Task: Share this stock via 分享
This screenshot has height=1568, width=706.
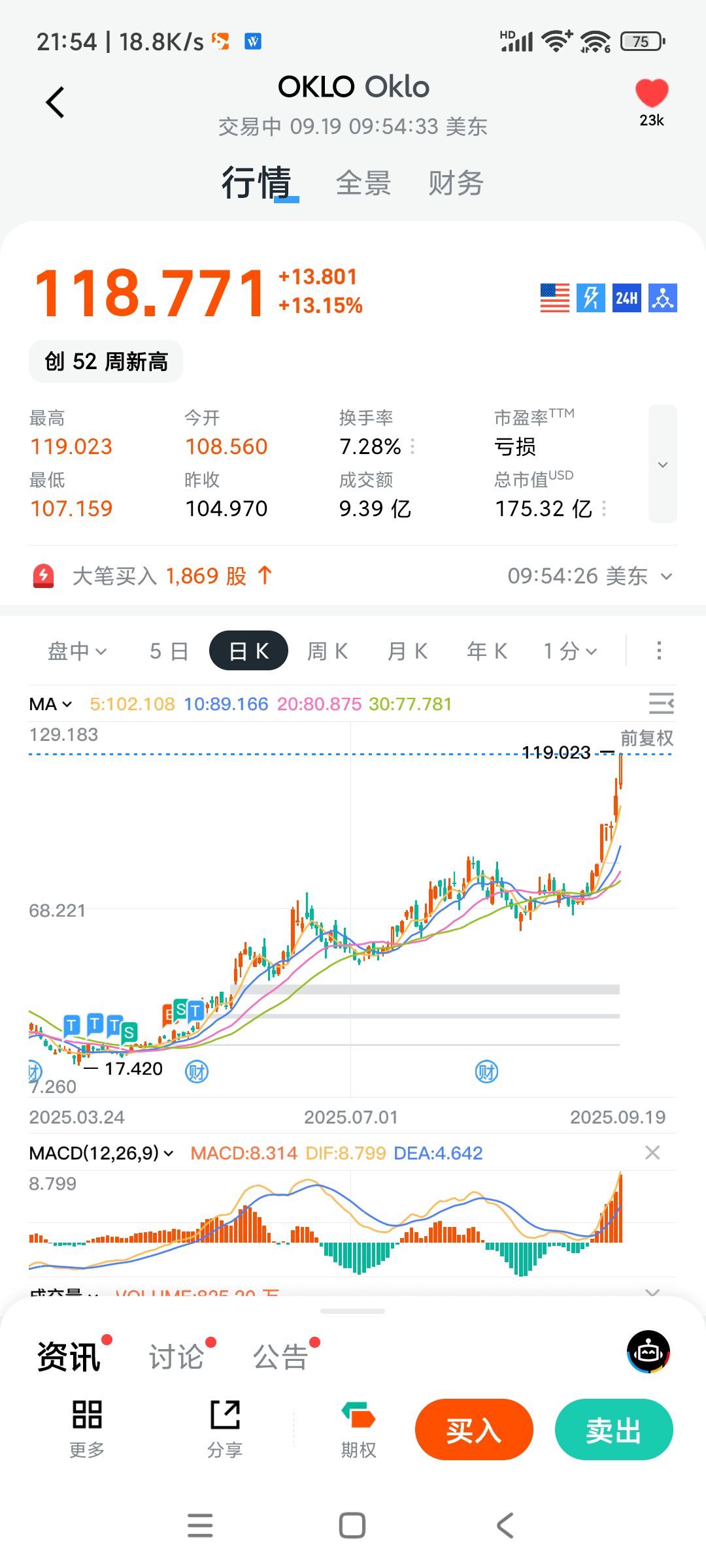Action: pyautogui.click(x=225, y=1429)
